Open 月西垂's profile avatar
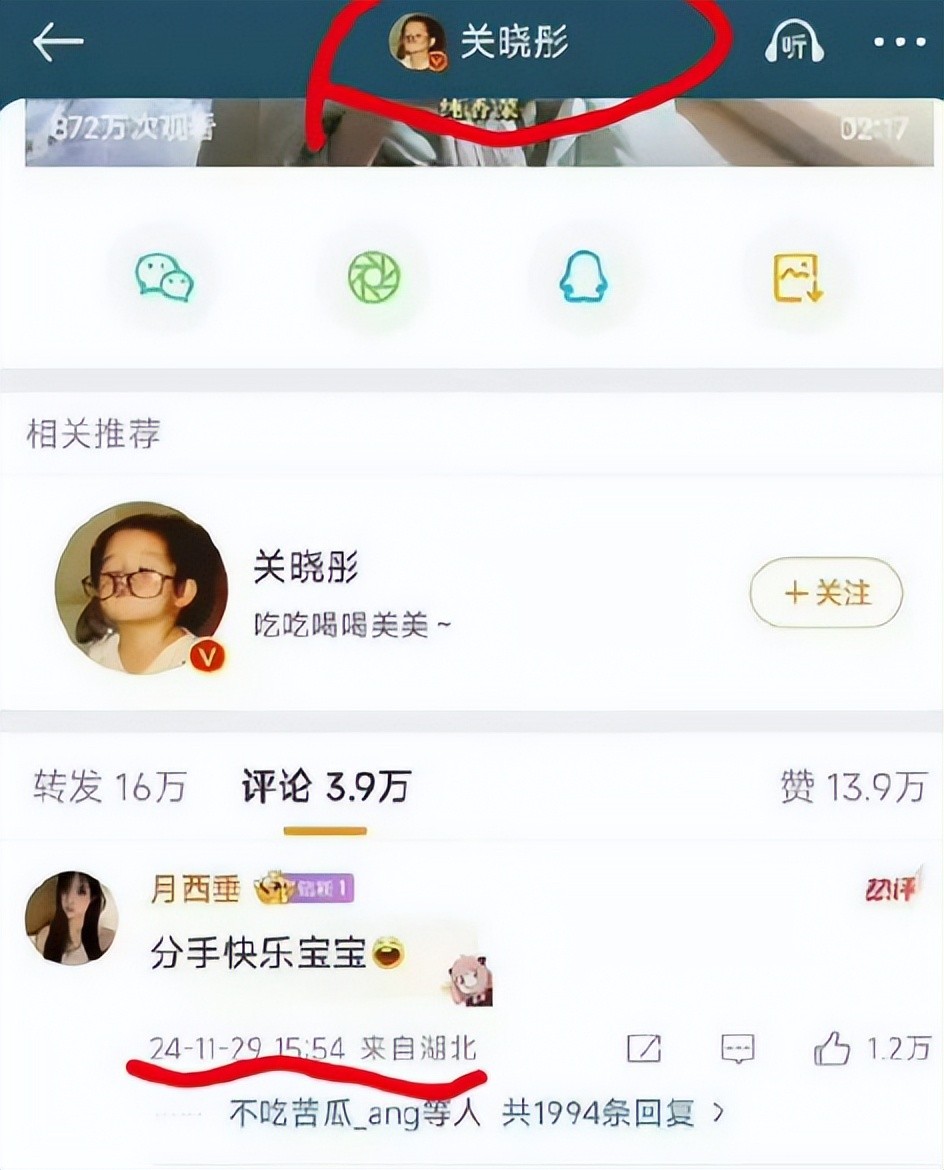This screenshot has width=944, height=1170. point(71,918)
